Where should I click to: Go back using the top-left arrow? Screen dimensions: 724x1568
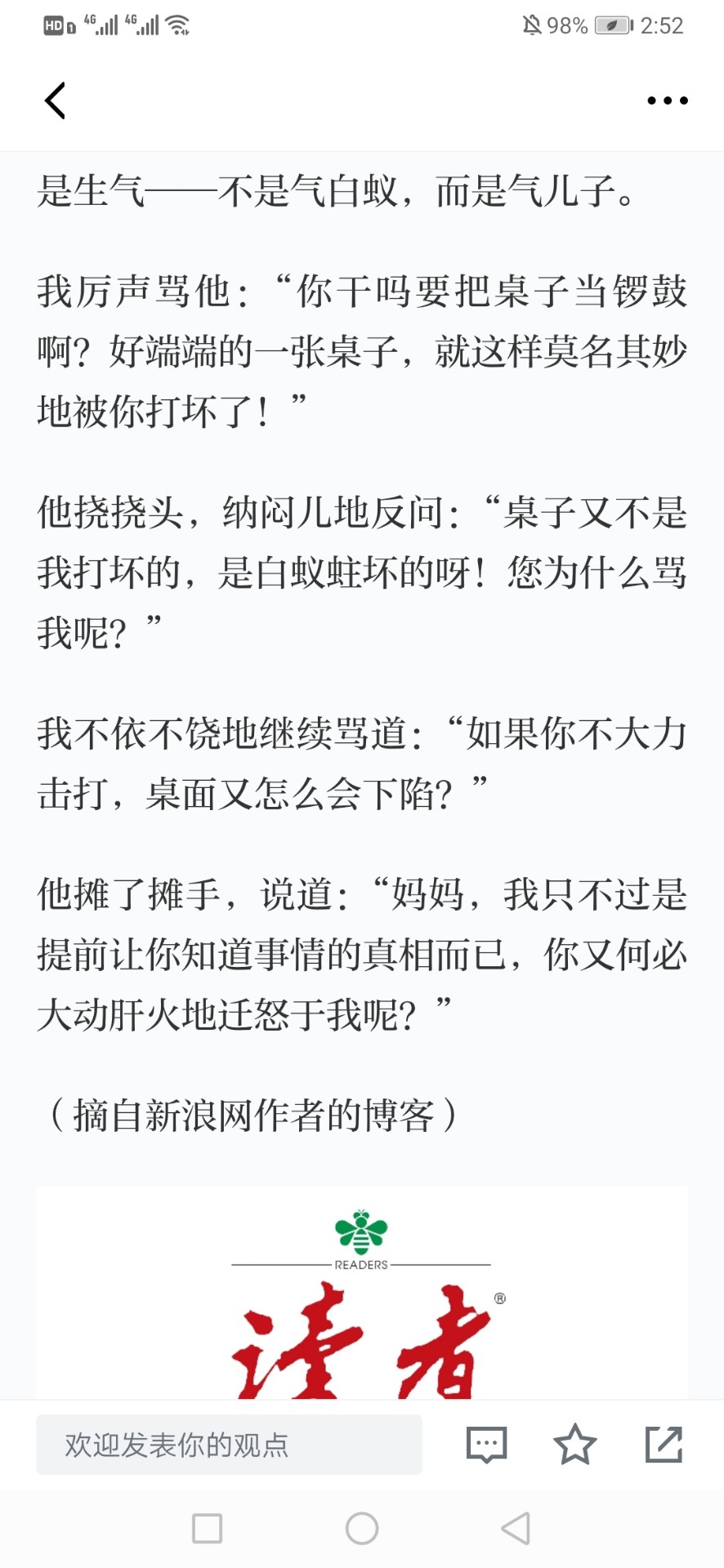coord(55,101)
